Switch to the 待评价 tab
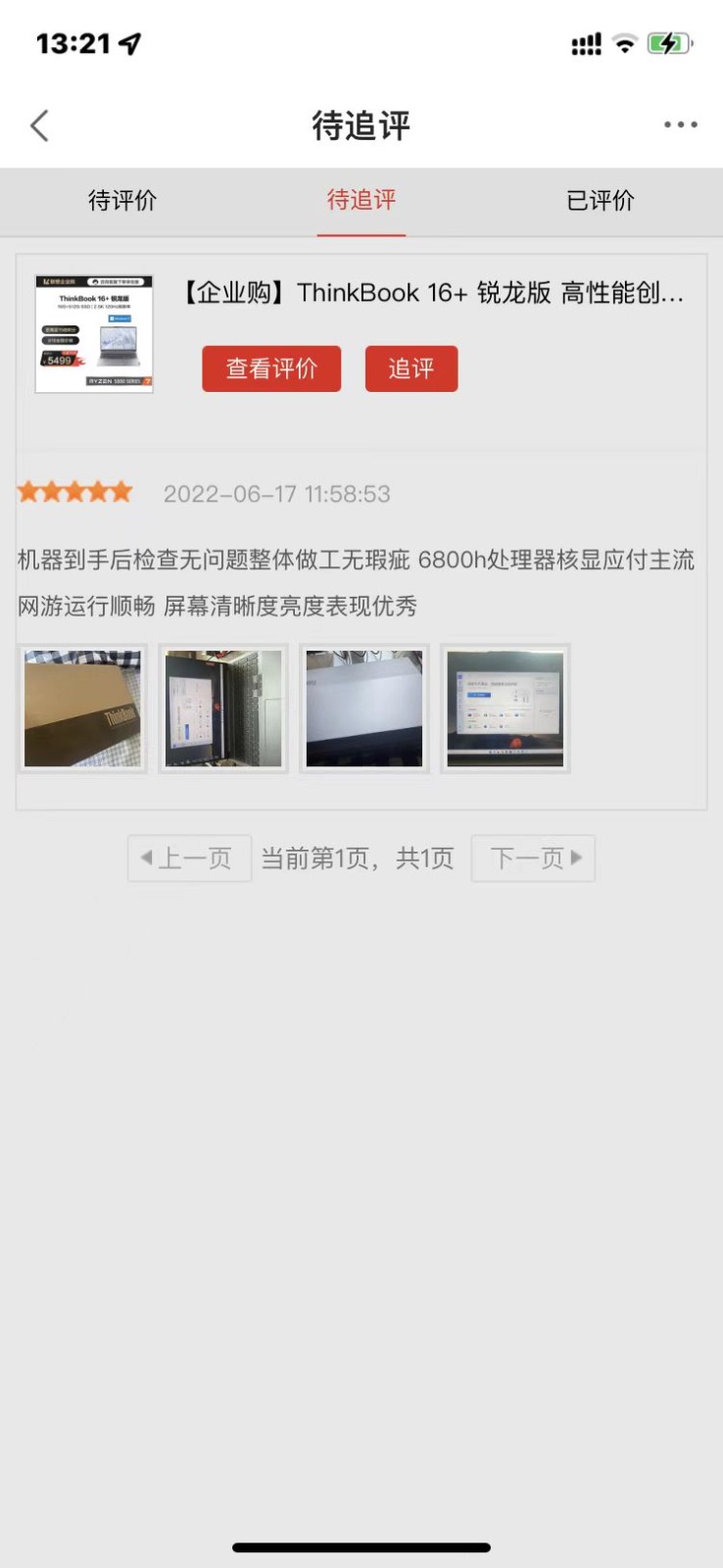This screenshot has width=723, height=1568. click(122, 201)
